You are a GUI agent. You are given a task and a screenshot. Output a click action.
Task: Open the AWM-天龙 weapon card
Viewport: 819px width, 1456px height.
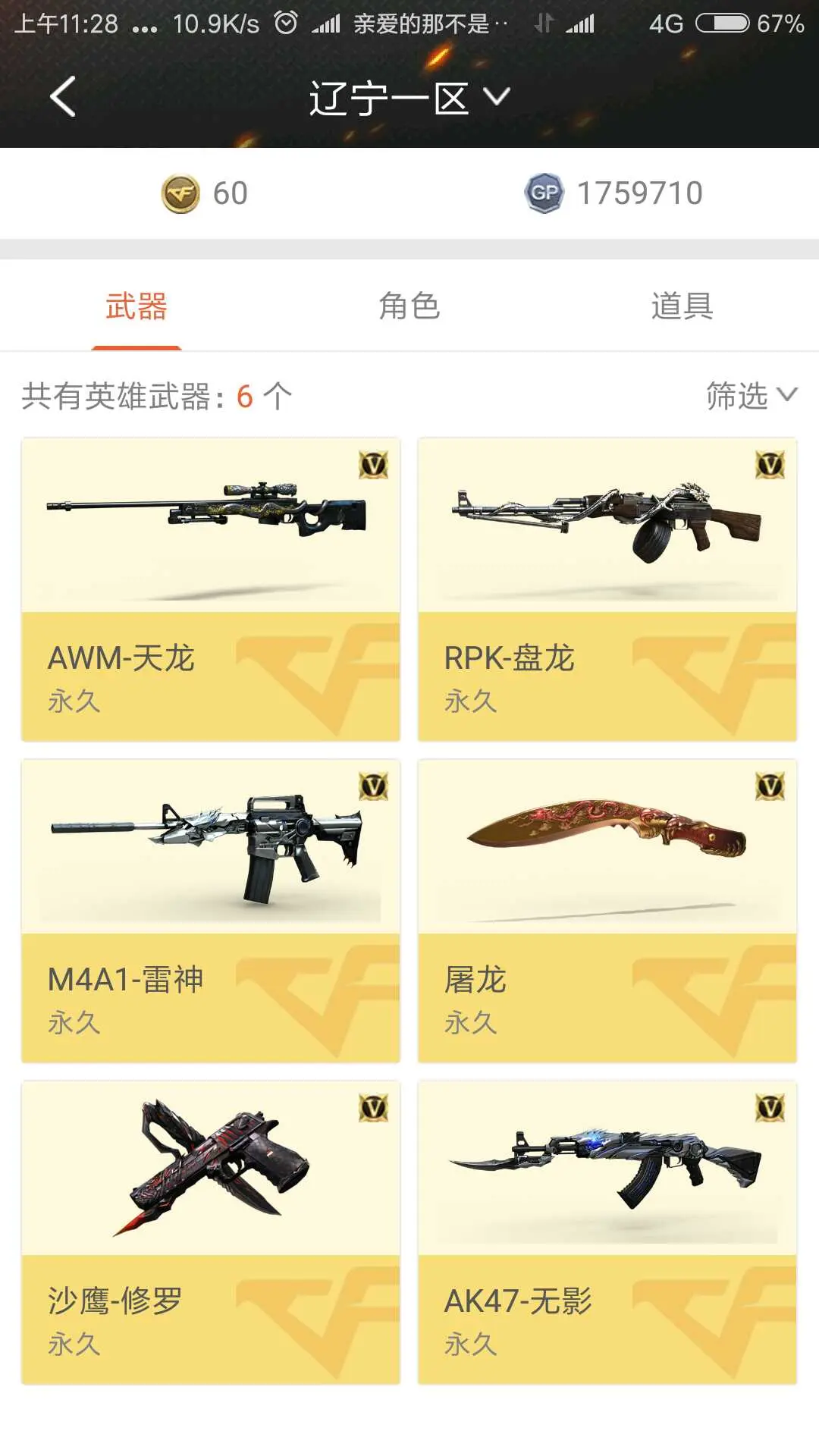pyautogui.click(x=211, y=589)
